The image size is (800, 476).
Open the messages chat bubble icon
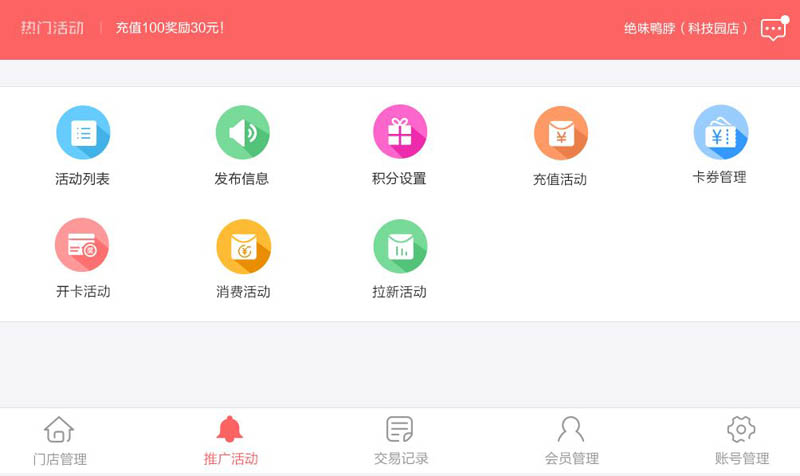(x=773, y=29)
